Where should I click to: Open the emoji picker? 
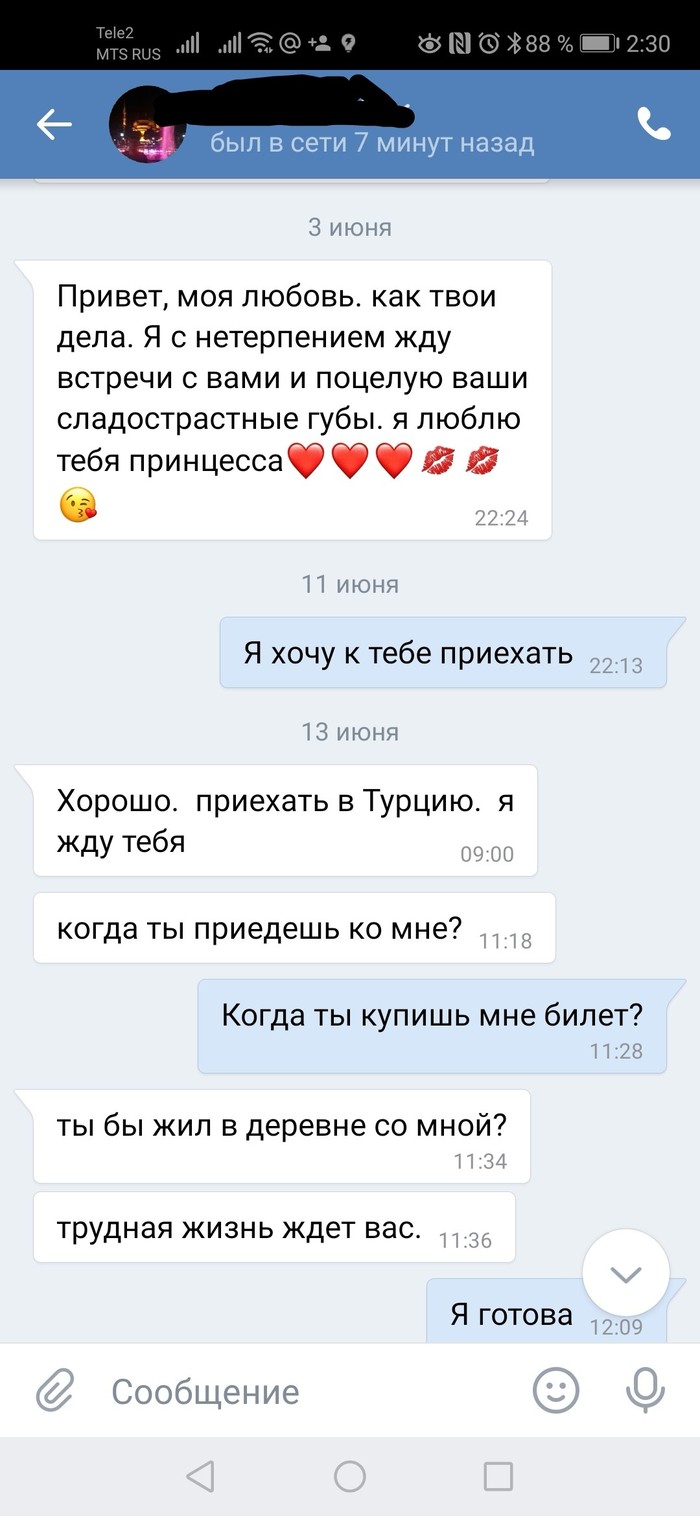coord(555,1391)
